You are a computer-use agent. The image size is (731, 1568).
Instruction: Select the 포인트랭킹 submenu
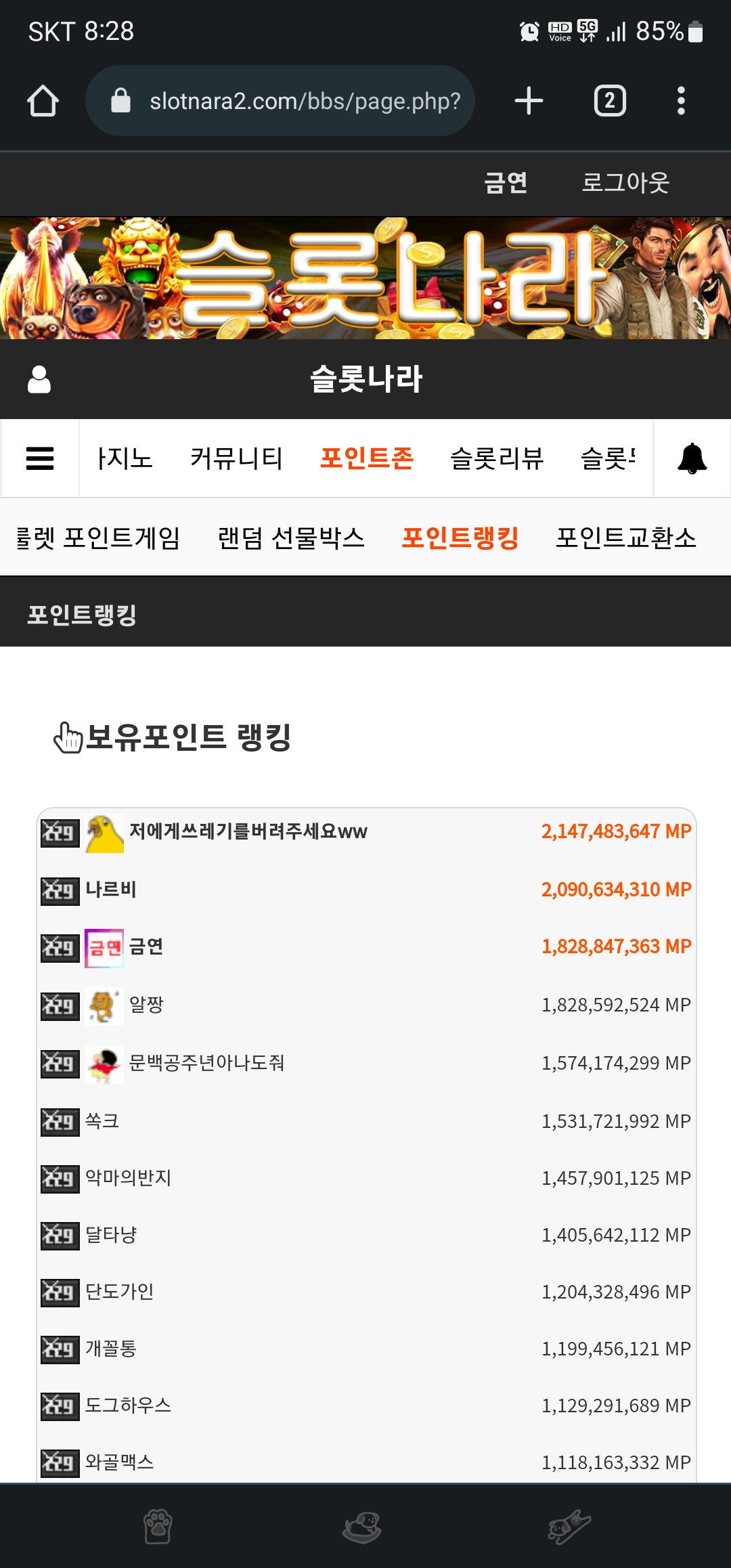click(x=460, y=538)
